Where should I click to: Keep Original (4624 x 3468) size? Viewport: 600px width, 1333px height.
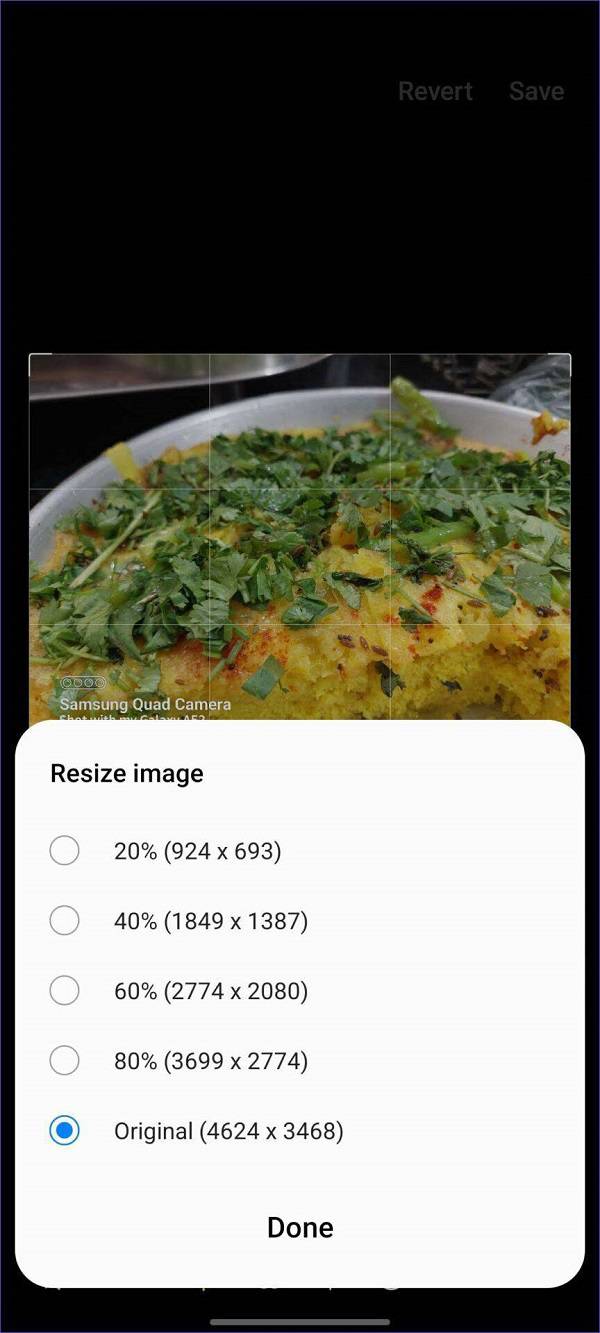65,1131
